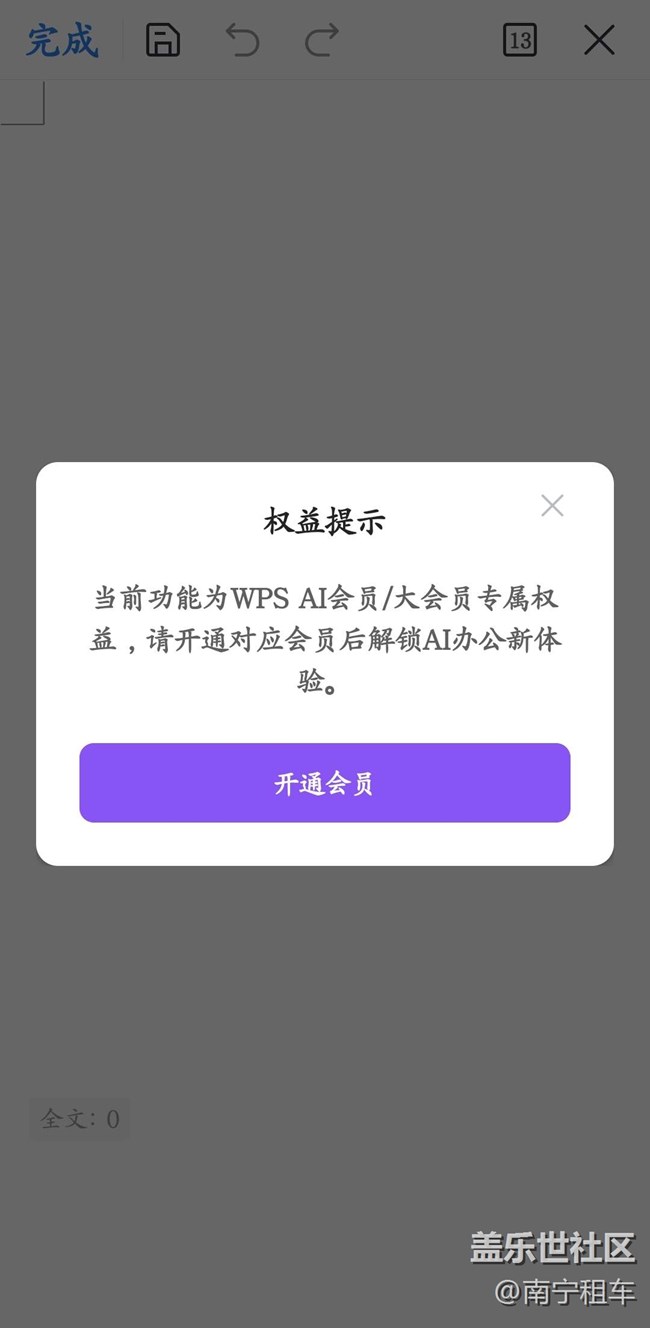Tap 开通会员 to activate membership
Screen dimensions: 650x1328
324,782
